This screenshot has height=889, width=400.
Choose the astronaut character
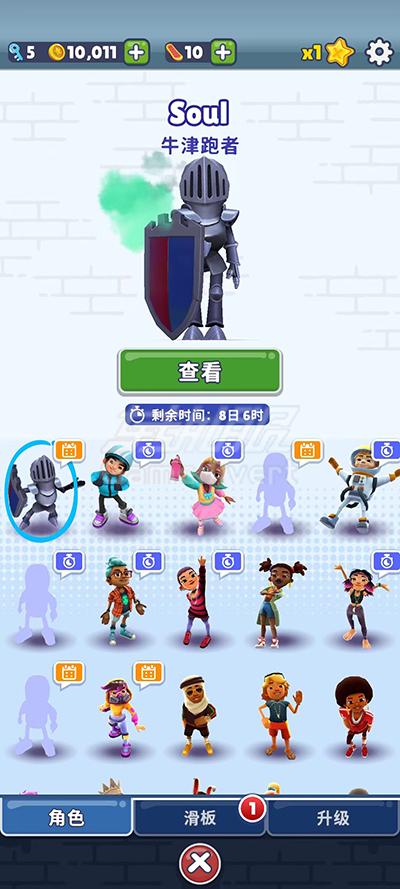359,490
